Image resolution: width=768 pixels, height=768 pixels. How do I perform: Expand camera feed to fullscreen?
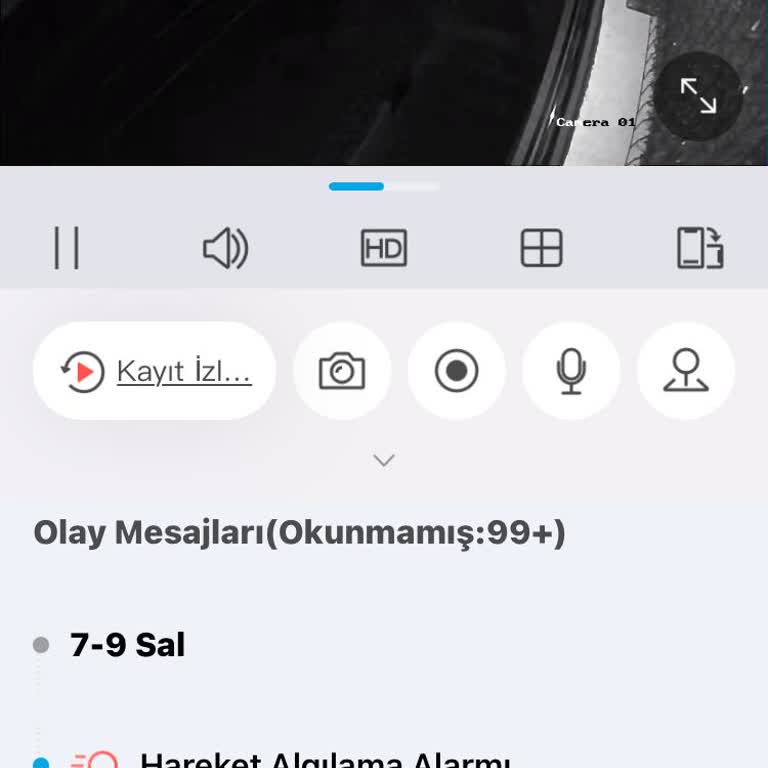point(698,96)
